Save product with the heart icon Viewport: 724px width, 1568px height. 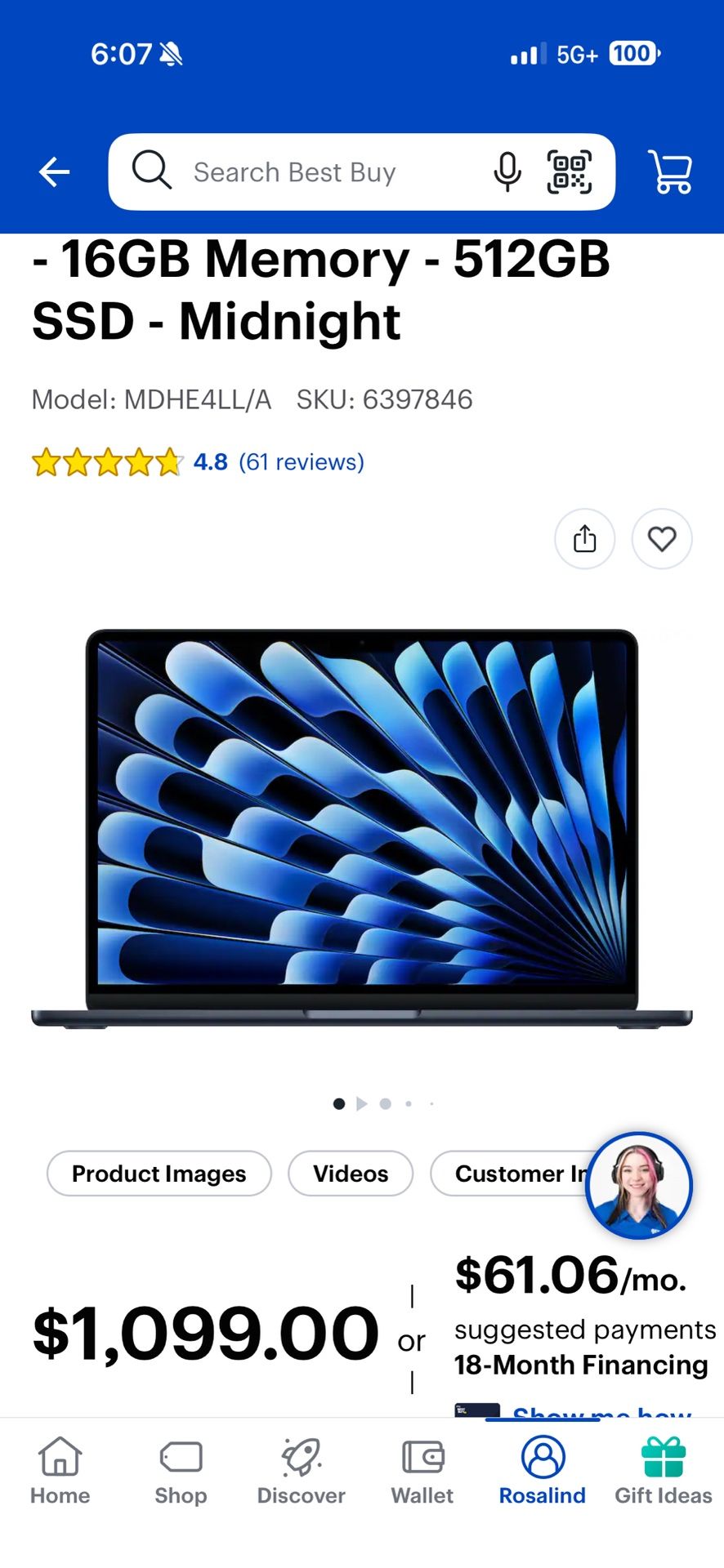click(662, 539)
